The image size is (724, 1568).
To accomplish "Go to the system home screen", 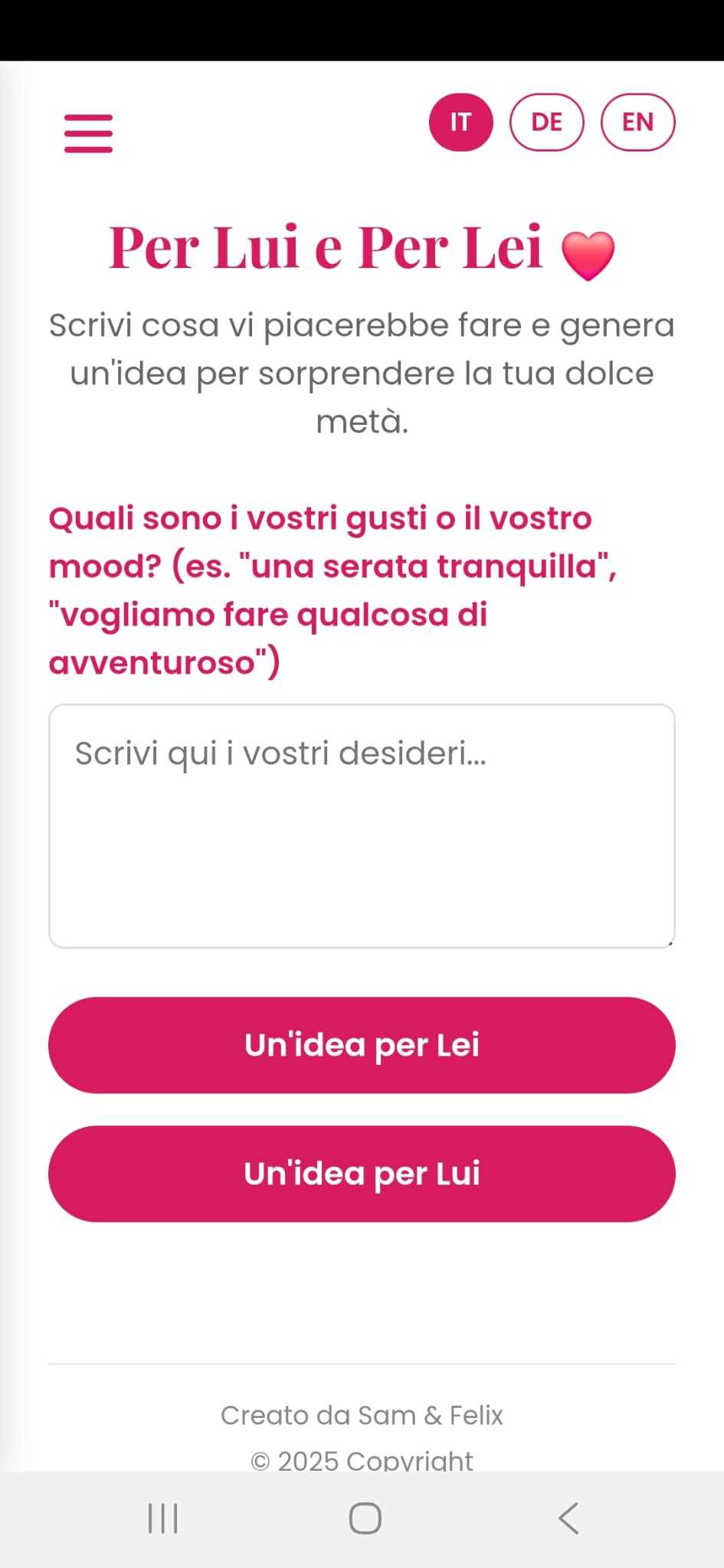I will pos(365,1518).
